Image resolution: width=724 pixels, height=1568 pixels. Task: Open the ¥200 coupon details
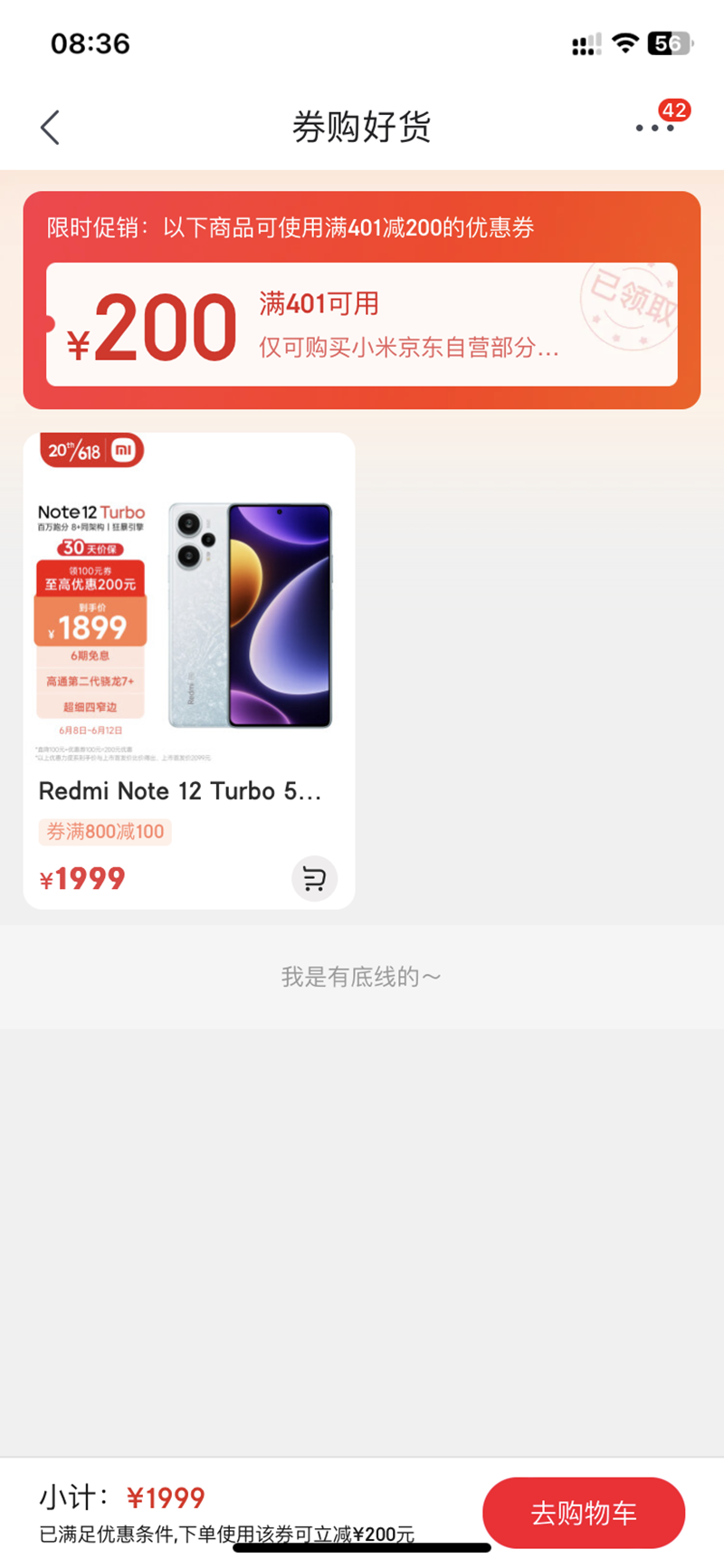(362, 325)
